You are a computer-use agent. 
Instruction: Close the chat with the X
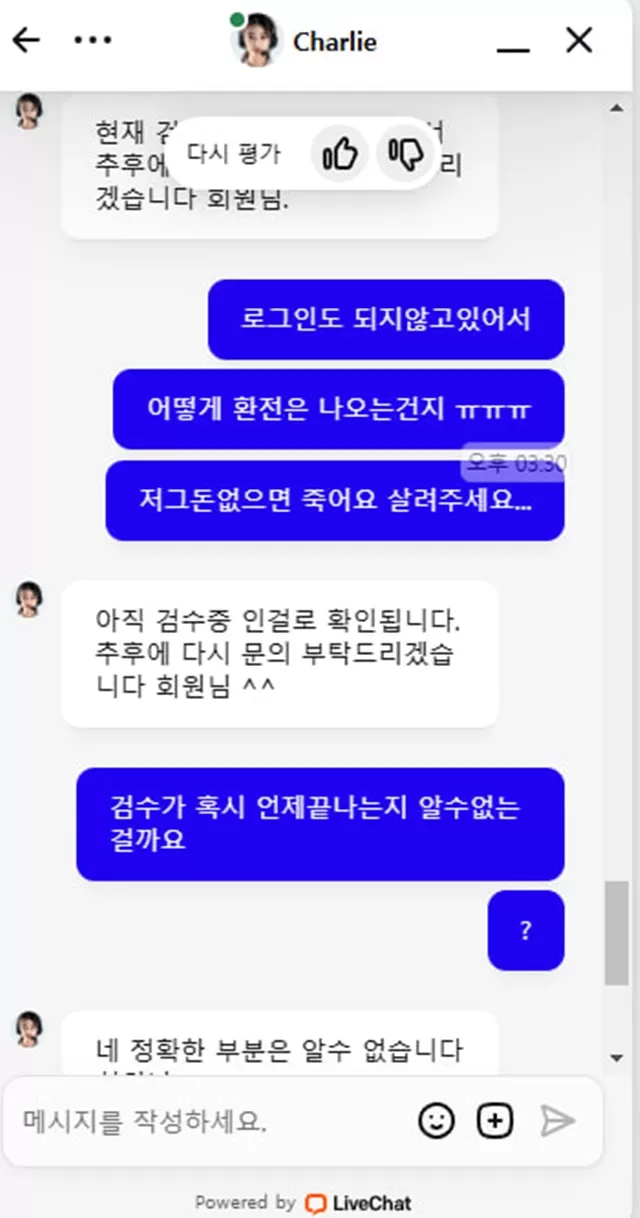coord(579,40)
